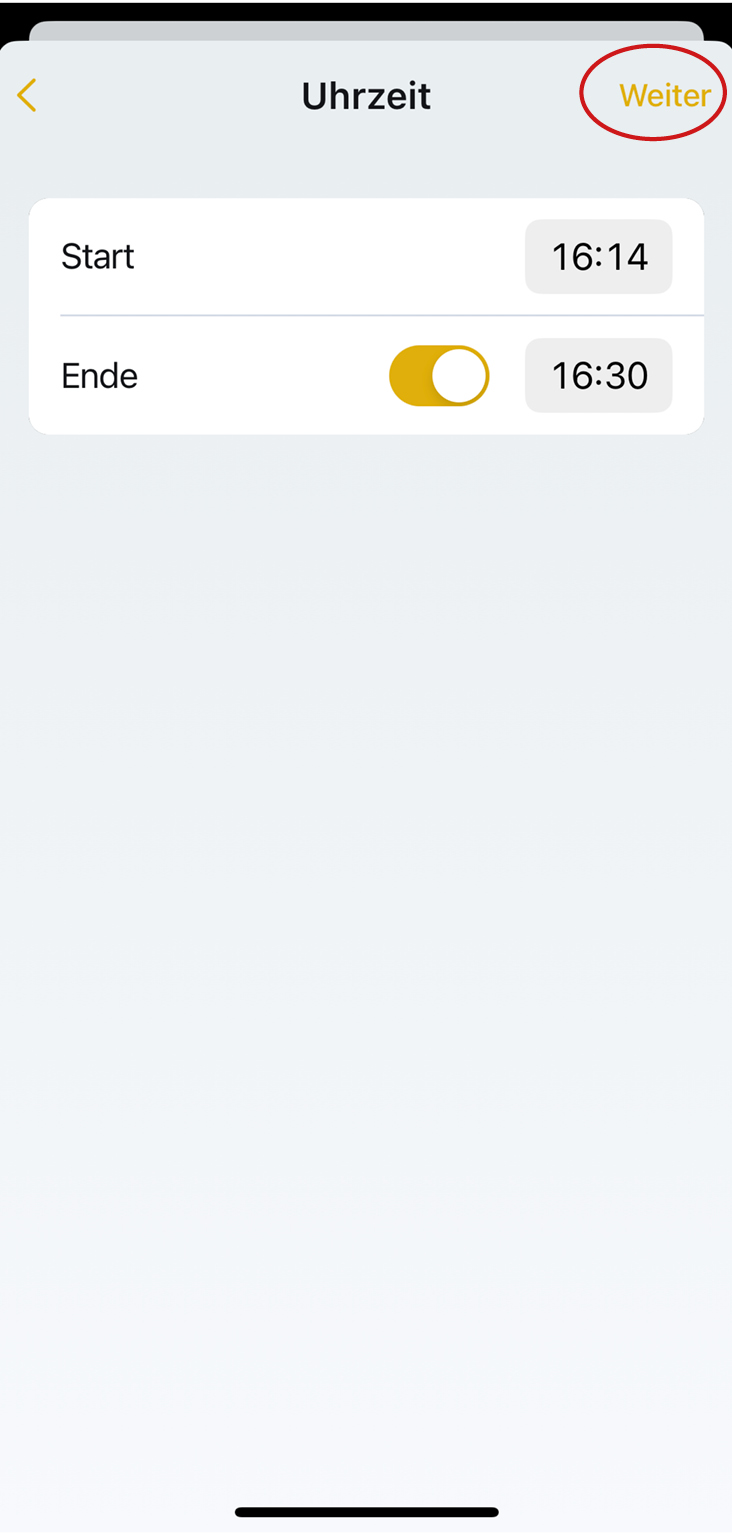Tap Weiter to continue
Image resolution: width=732 pixels, height=1535 pixels.
pos(664,95)
